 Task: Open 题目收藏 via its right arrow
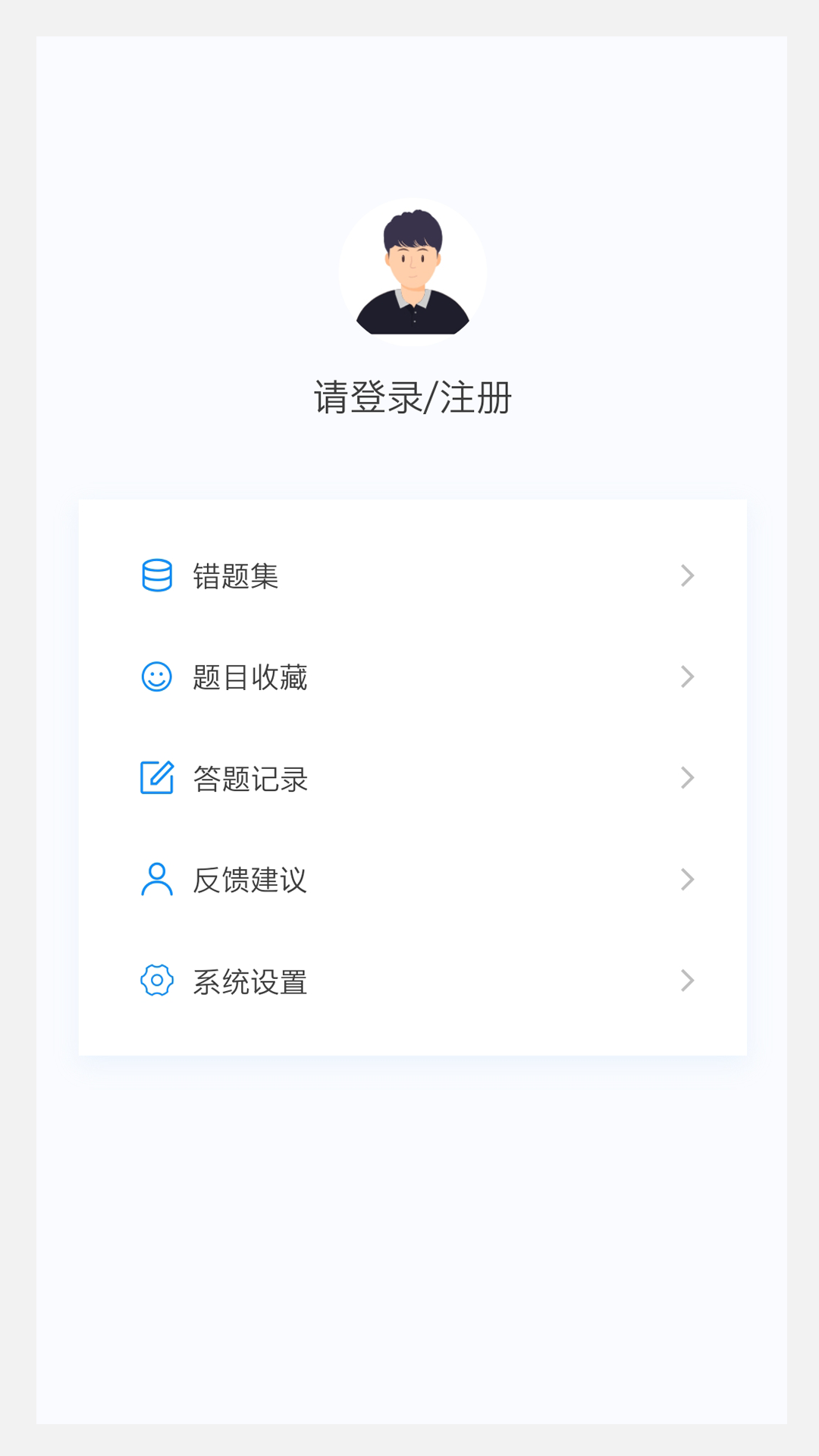[x=687, y=677]
